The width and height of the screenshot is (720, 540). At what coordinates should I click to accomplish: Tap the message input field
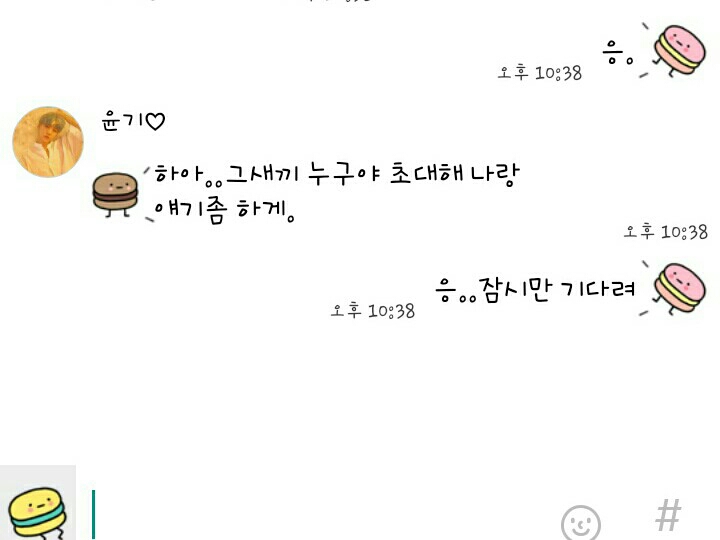click(320, 514)
